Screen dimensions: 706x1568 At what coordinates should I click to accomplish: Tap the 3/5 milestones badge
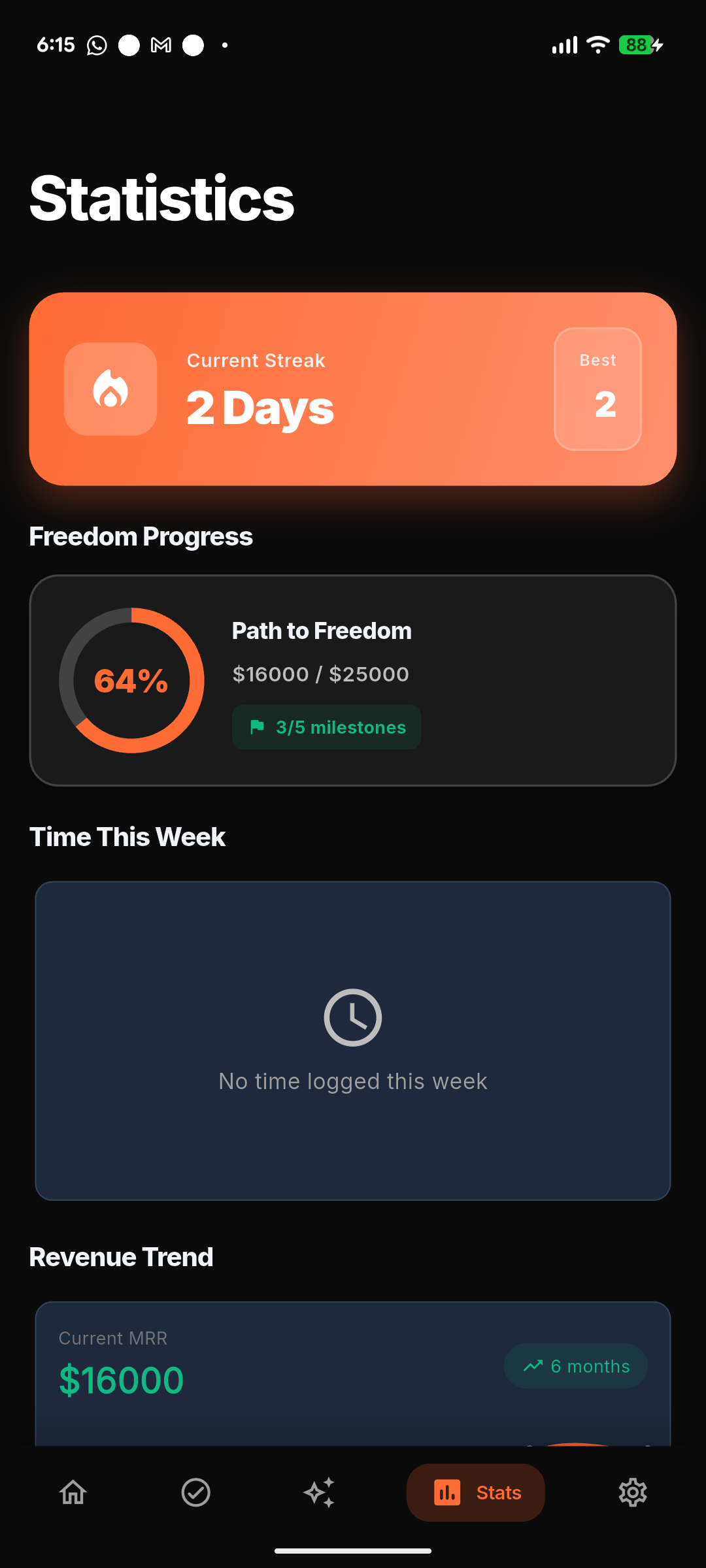coord(326,727)
